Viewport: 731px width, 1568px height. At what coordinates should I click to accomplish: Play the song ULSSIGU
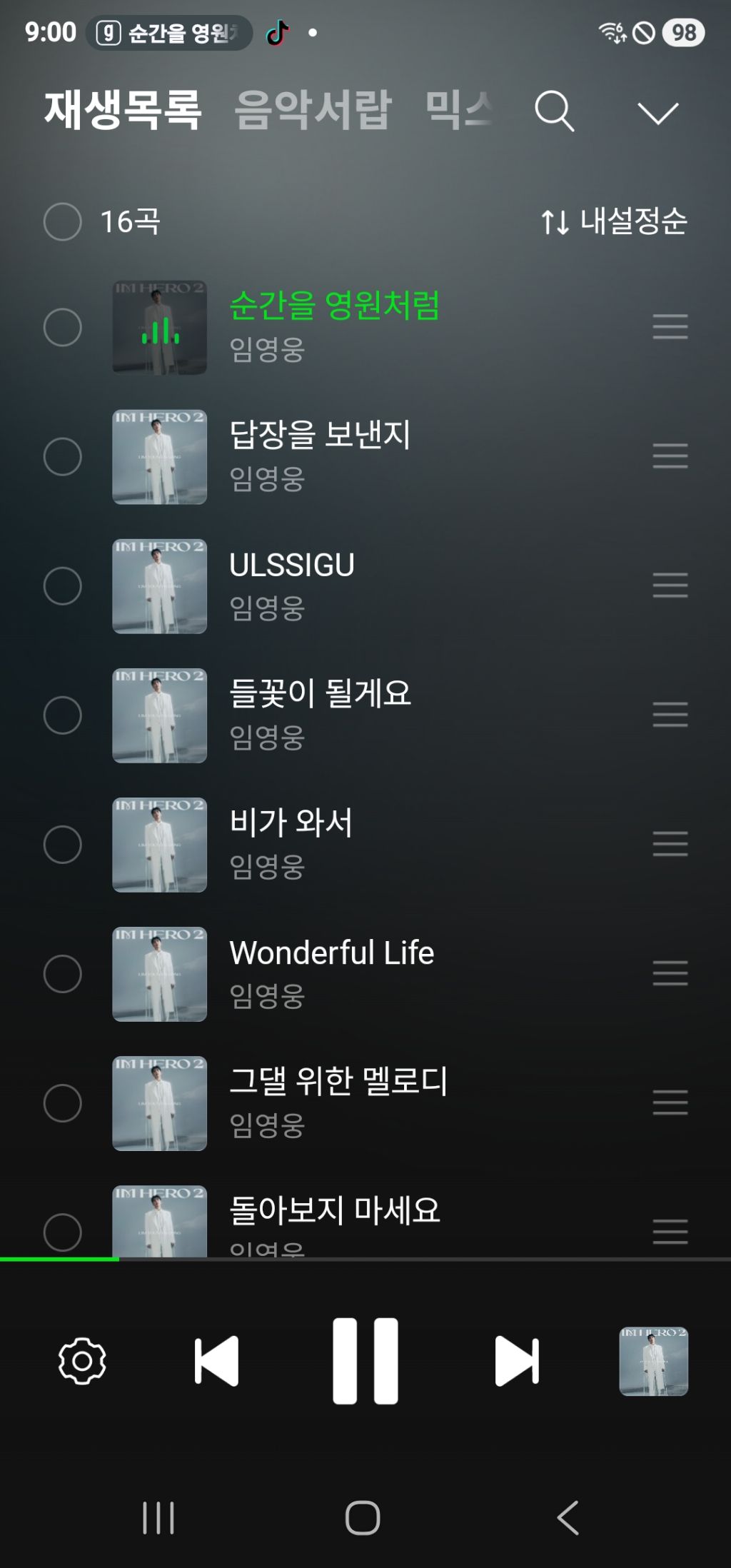(291, 566)
